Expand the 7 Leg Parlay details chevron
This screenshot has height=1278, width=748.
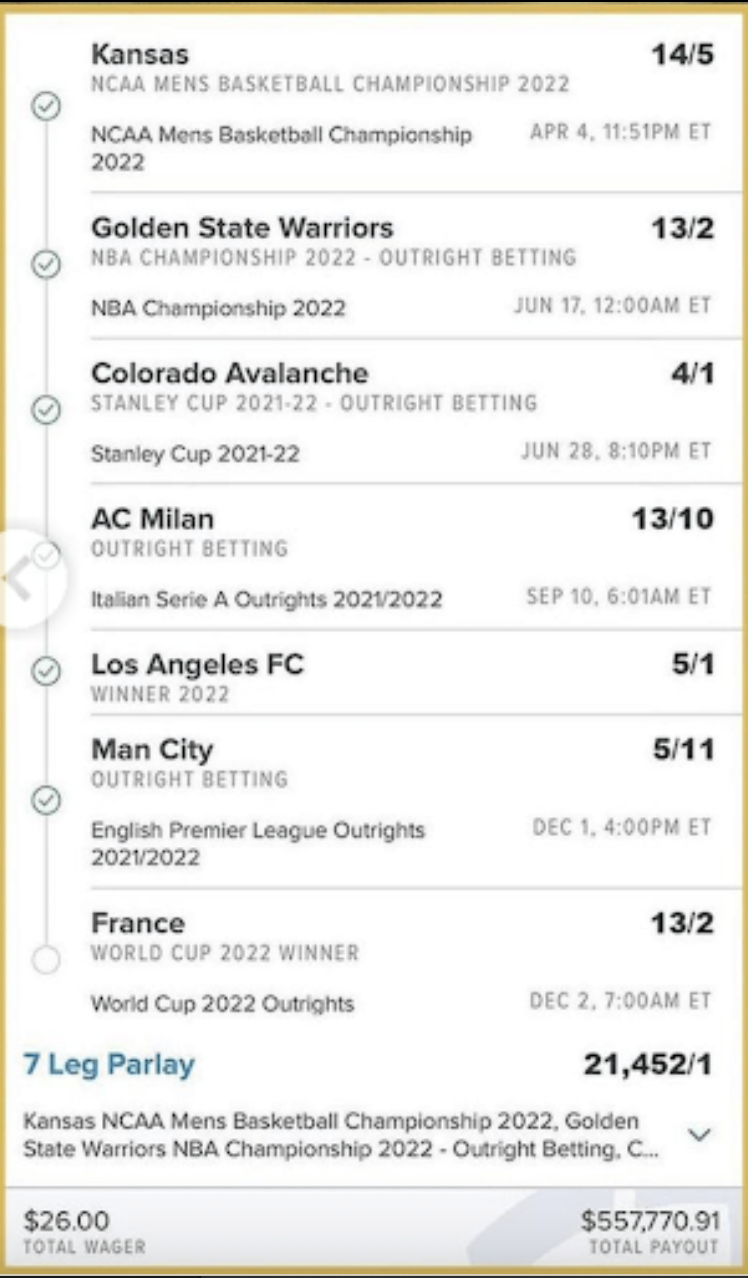point(700,1134)
